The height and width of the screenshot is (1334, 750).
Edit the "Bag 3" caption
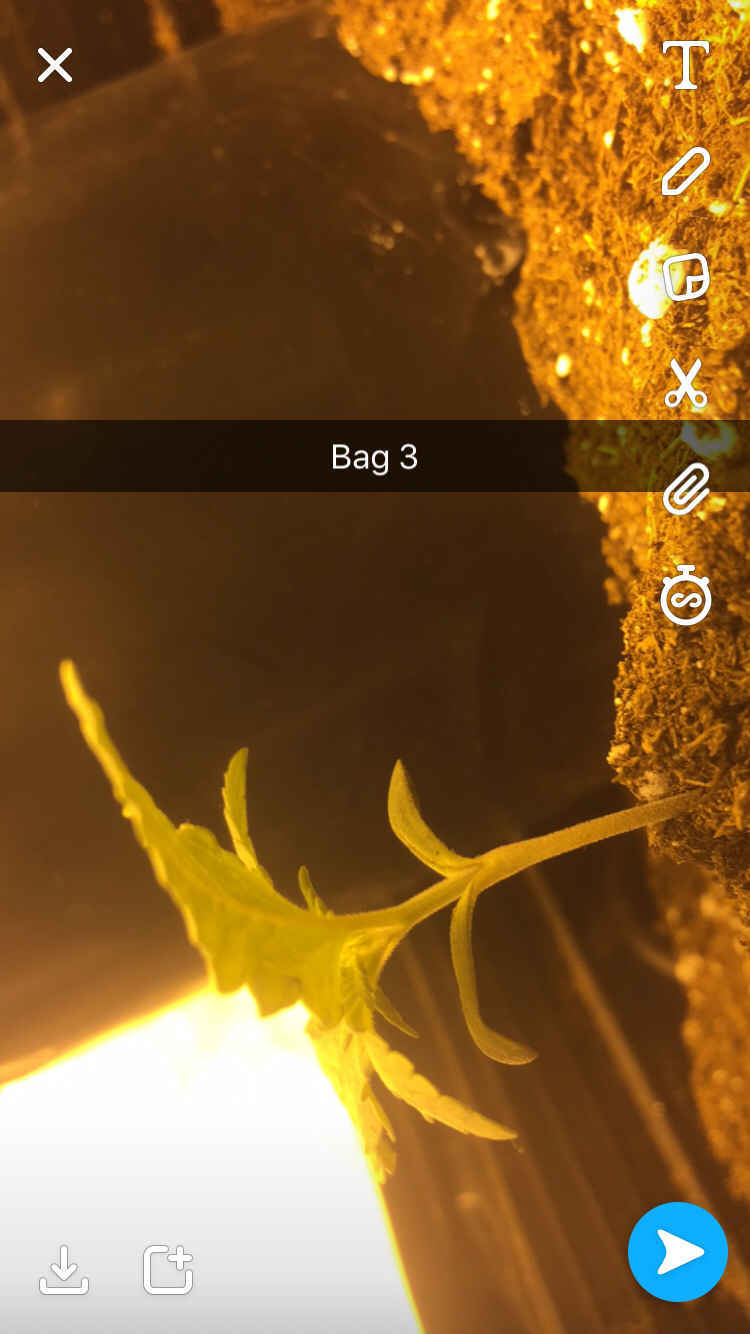click(375, 457)
